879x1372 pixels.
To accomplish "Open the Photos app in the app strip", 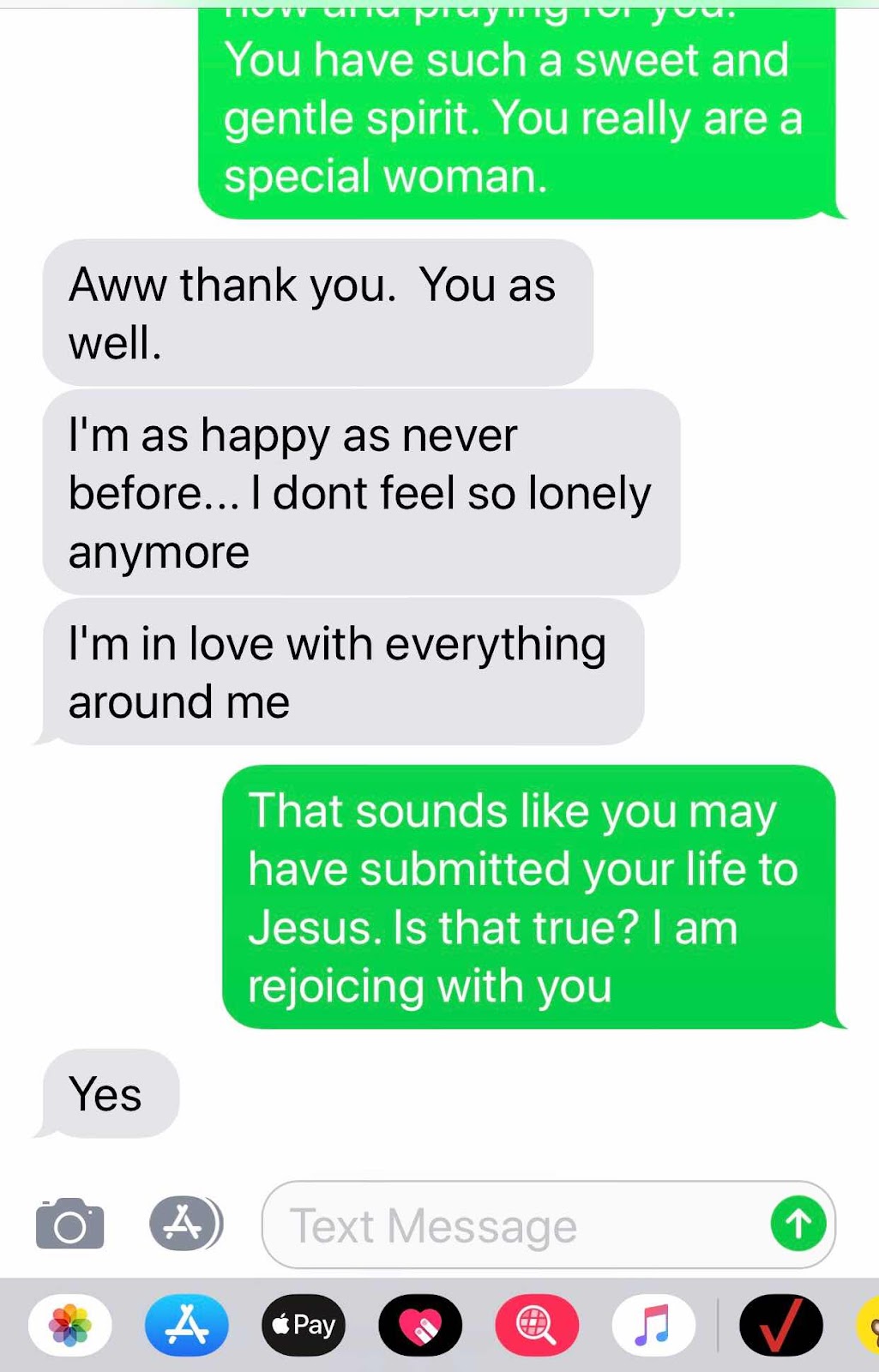I will click(x=70, y=1326).
